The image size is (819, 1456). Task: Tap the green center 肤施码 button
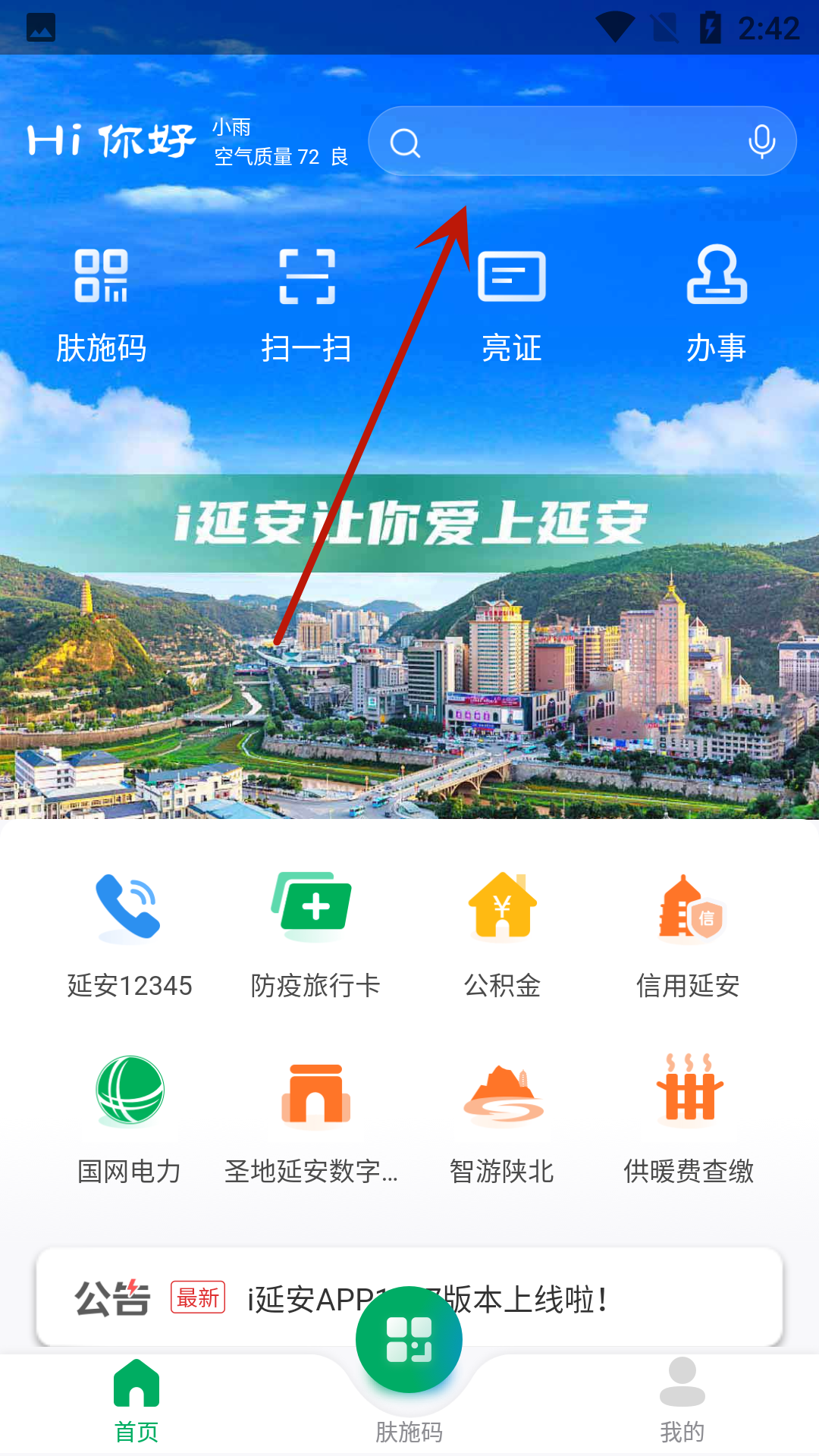[x=409, y=1338]
